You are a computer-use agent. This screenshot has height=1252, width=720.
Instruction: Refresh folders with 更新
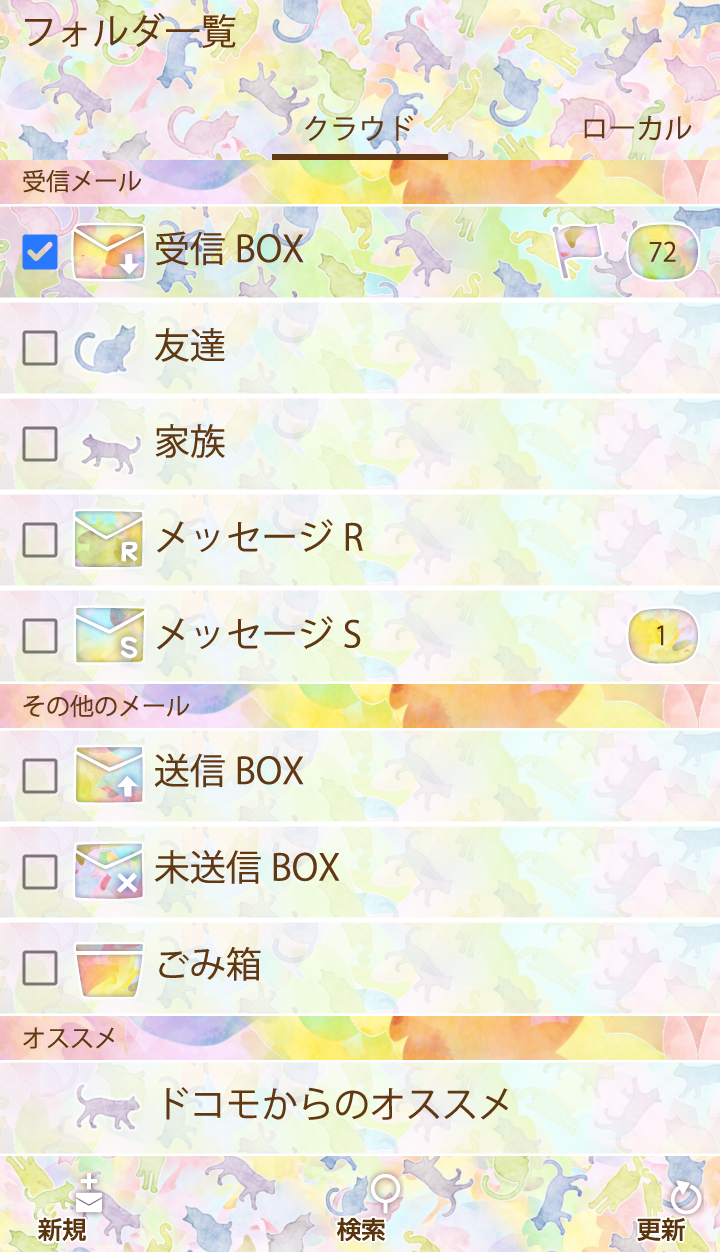click(x=661, y=1212)
